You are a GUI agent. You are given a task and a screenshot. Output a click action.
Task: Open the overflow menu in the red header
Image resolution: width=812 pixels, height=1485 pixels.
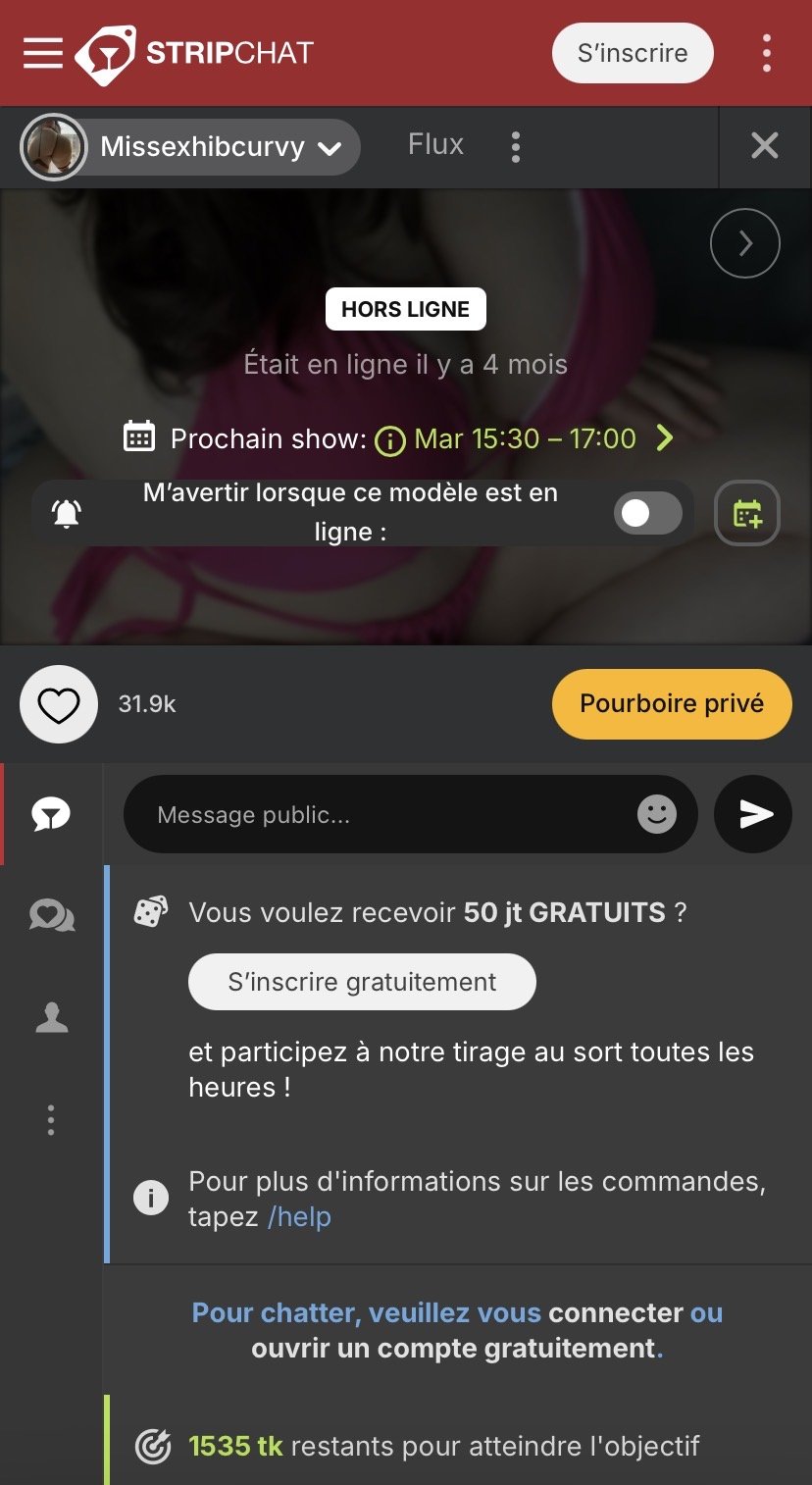pyautogui.click(x=766, y=53)
